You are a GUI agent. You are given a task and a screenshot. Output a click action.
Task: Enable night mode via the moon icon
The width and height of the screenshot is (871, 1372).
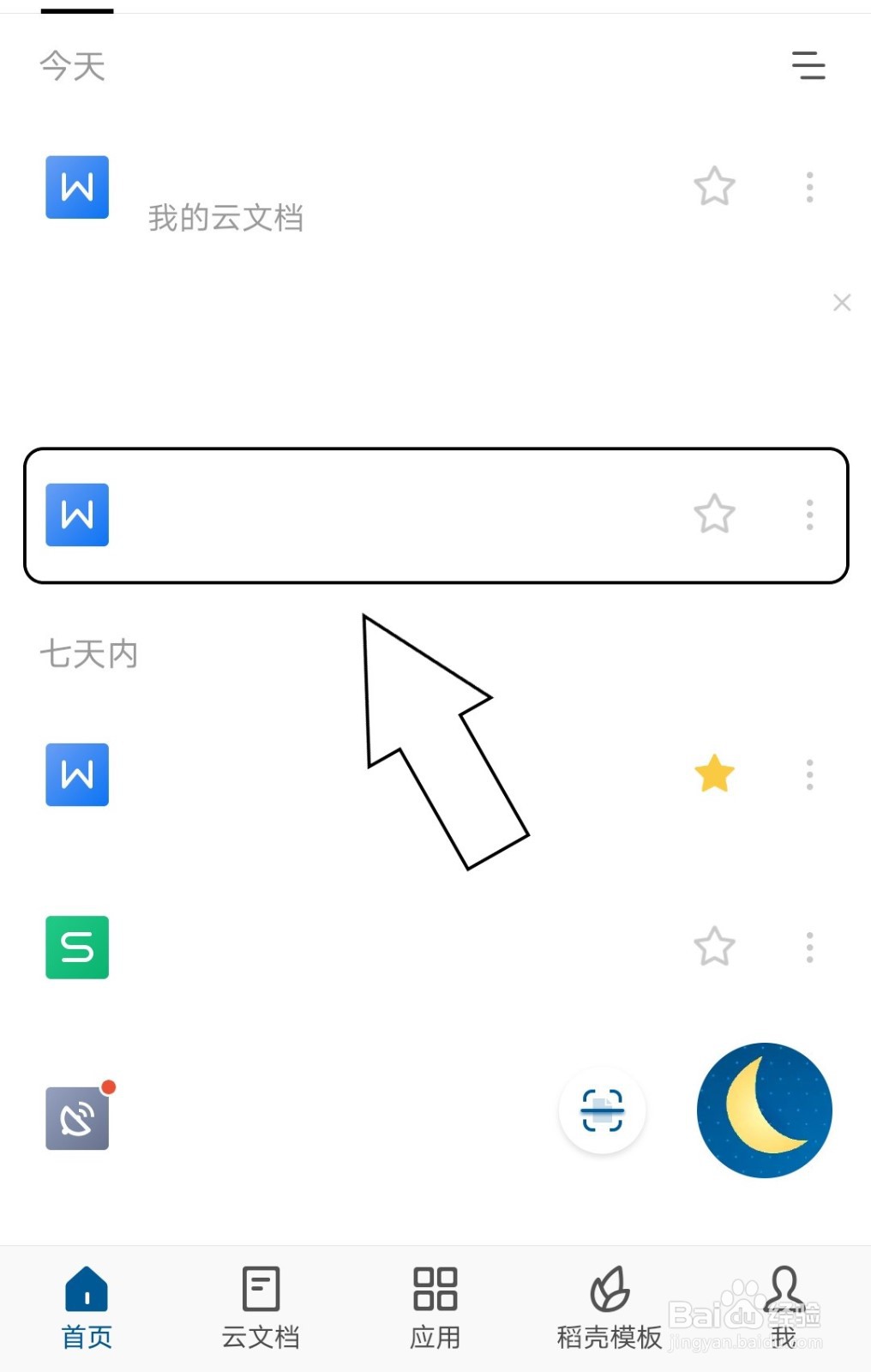[763, 1110]
